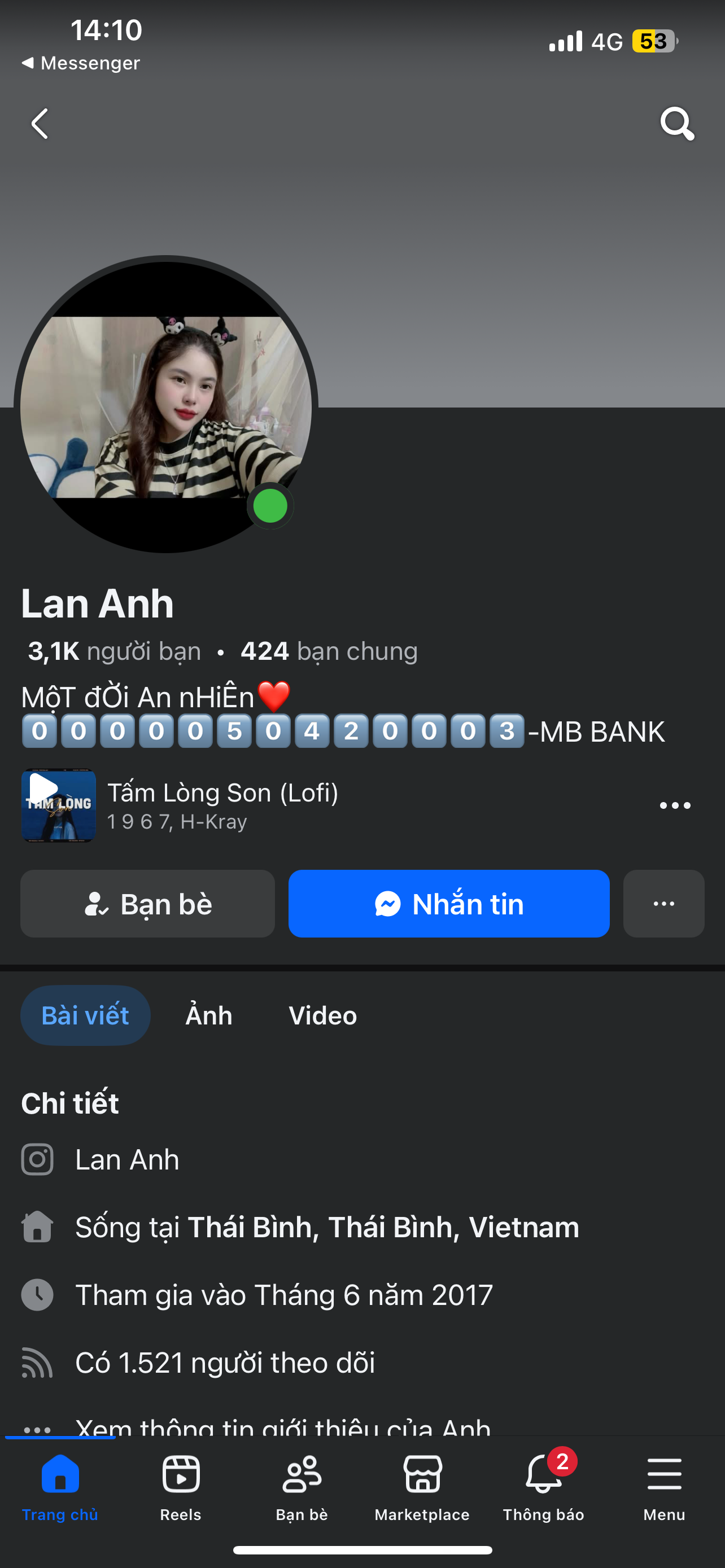The image size is (725, 1568).
Task: Select the Bài viết tab
Action: 85,1015
